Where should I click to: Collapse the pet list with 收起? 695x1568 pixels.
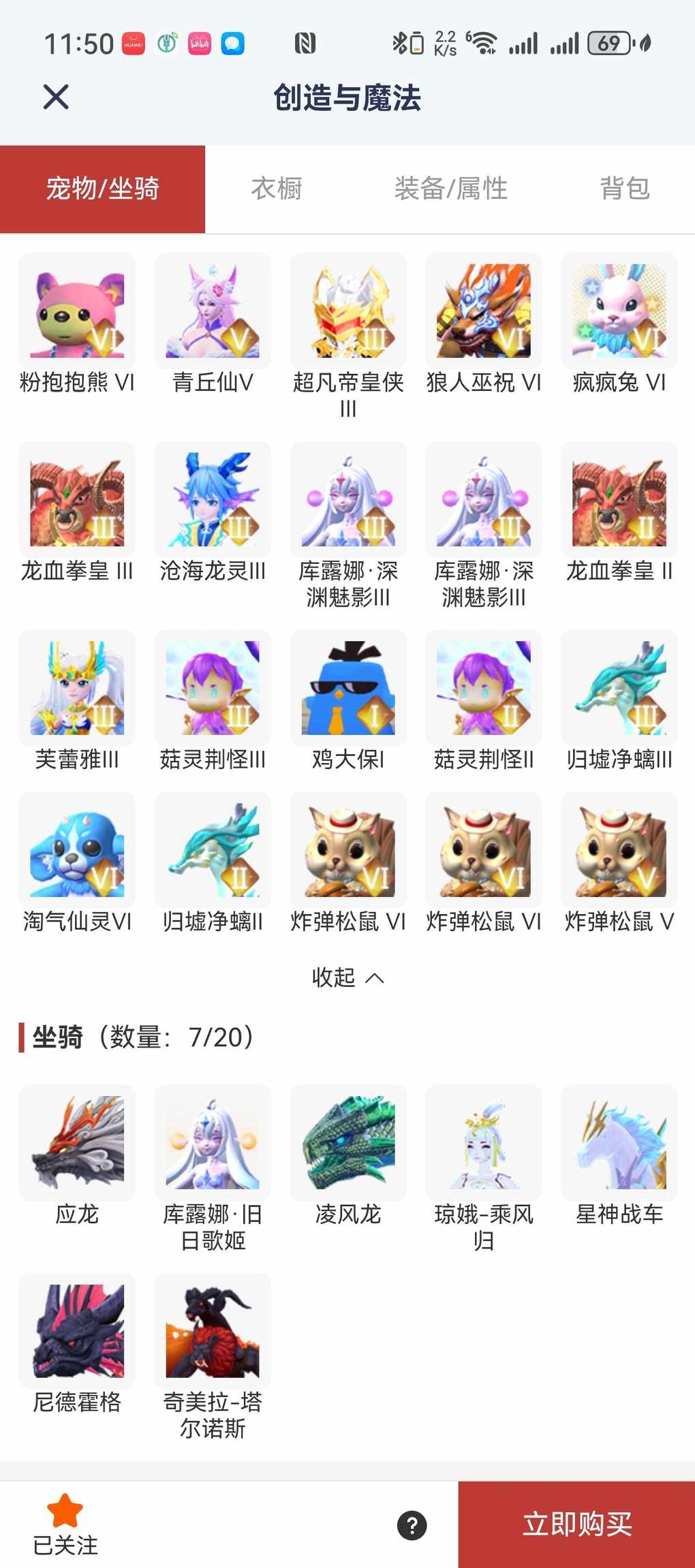click(x=347, y=977)
